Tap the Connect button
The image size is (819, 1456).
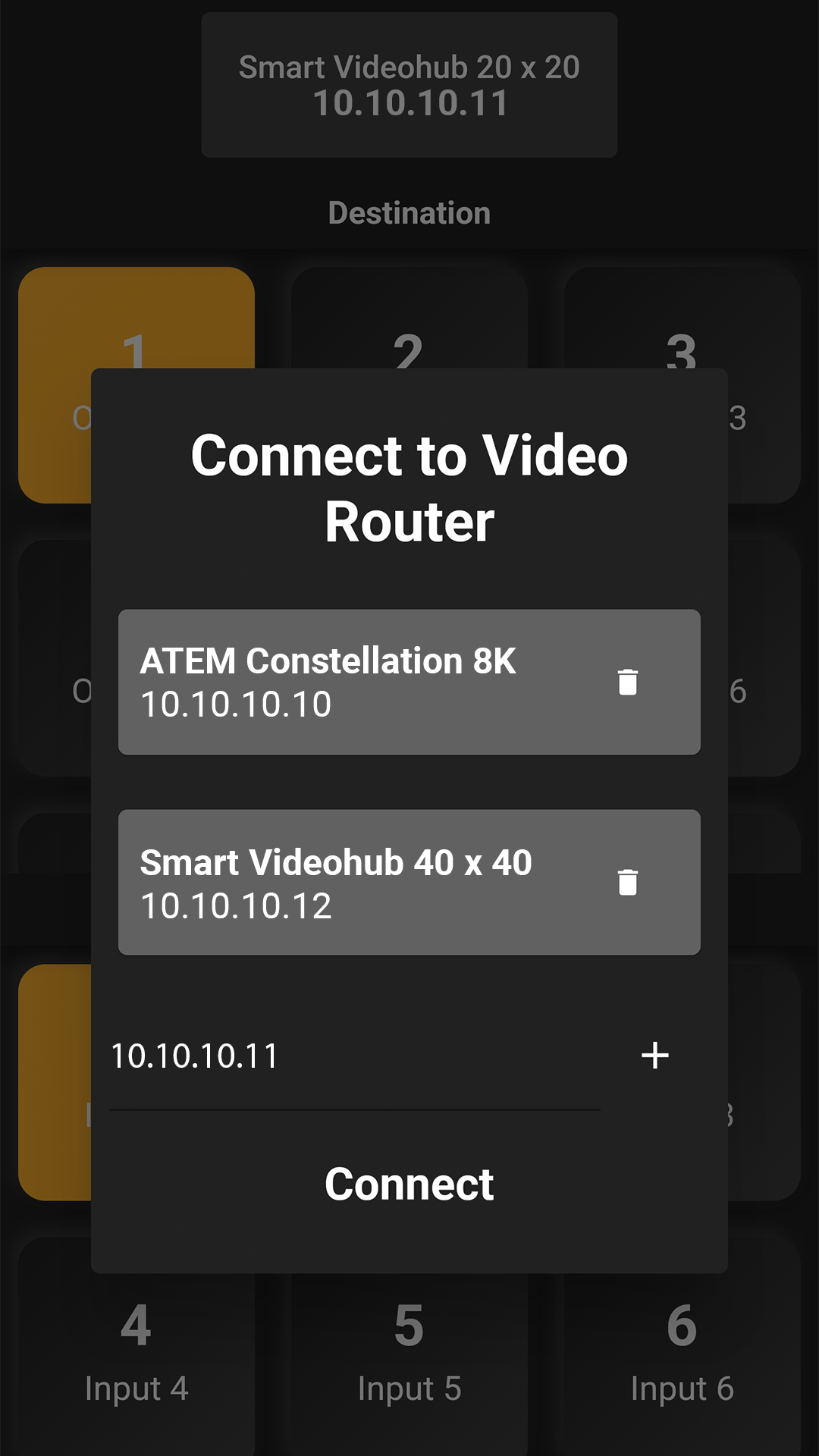point(409,1185)
